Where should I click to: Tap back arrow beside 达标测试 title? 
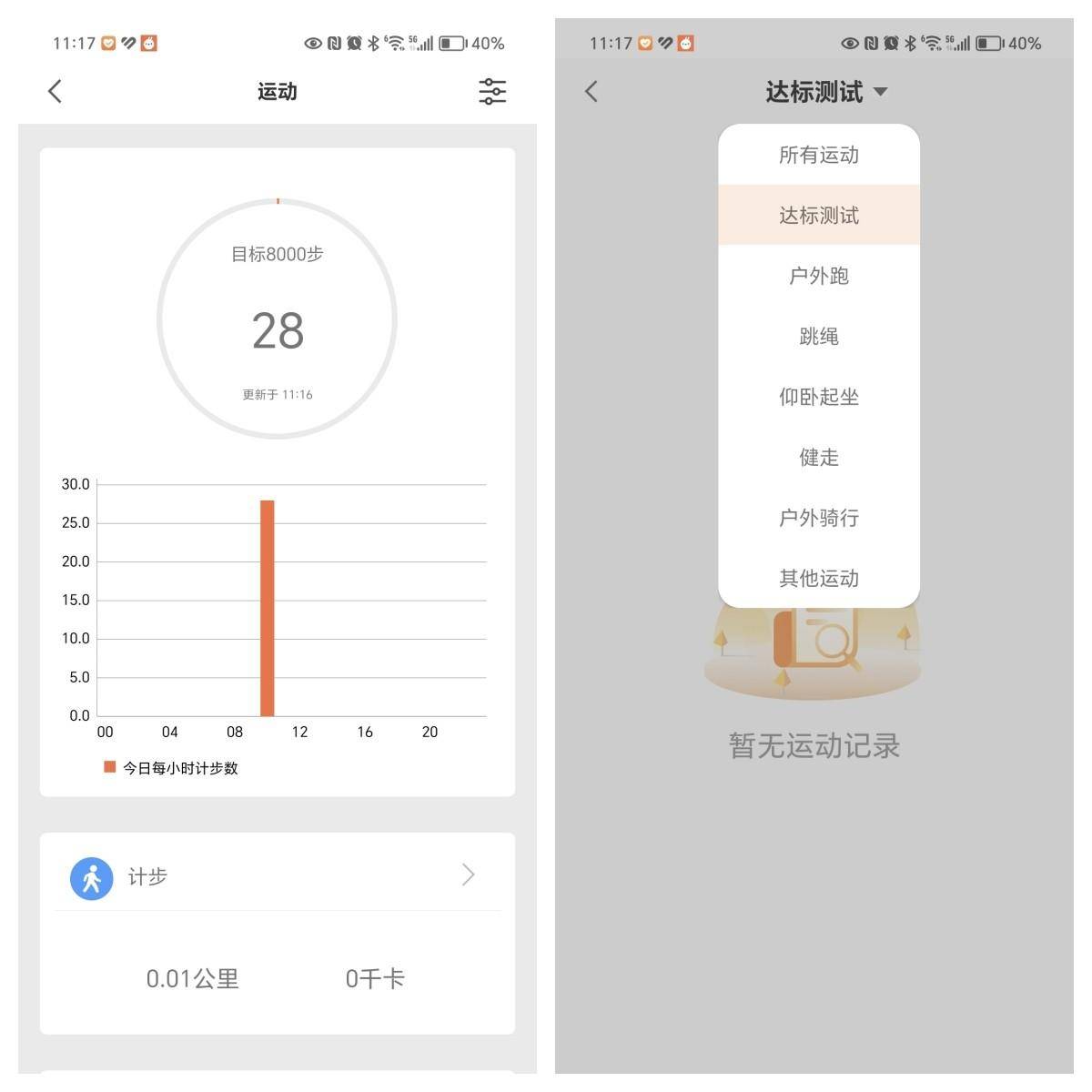[591, 91]
